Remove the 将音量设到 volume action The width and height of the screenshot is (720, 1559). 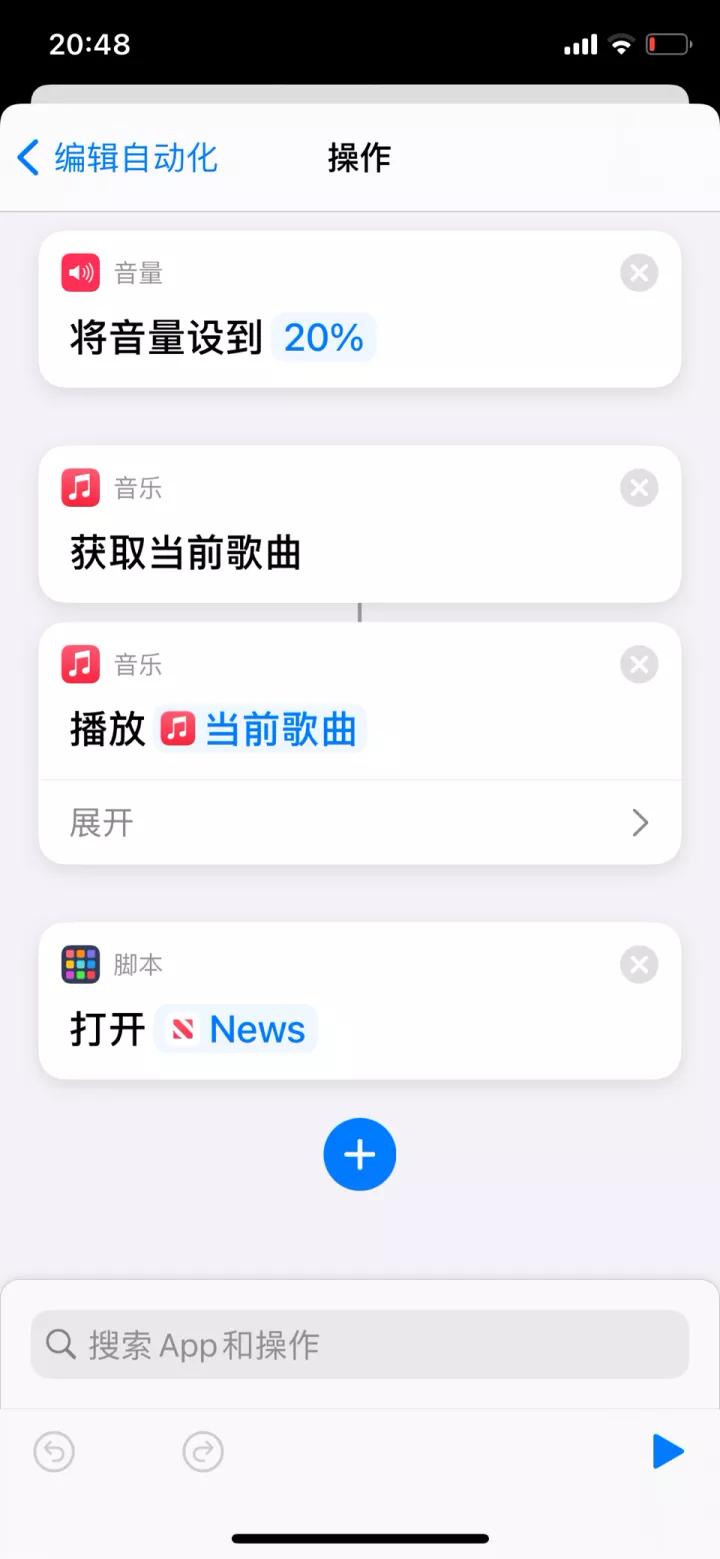[x=639, y=273]
